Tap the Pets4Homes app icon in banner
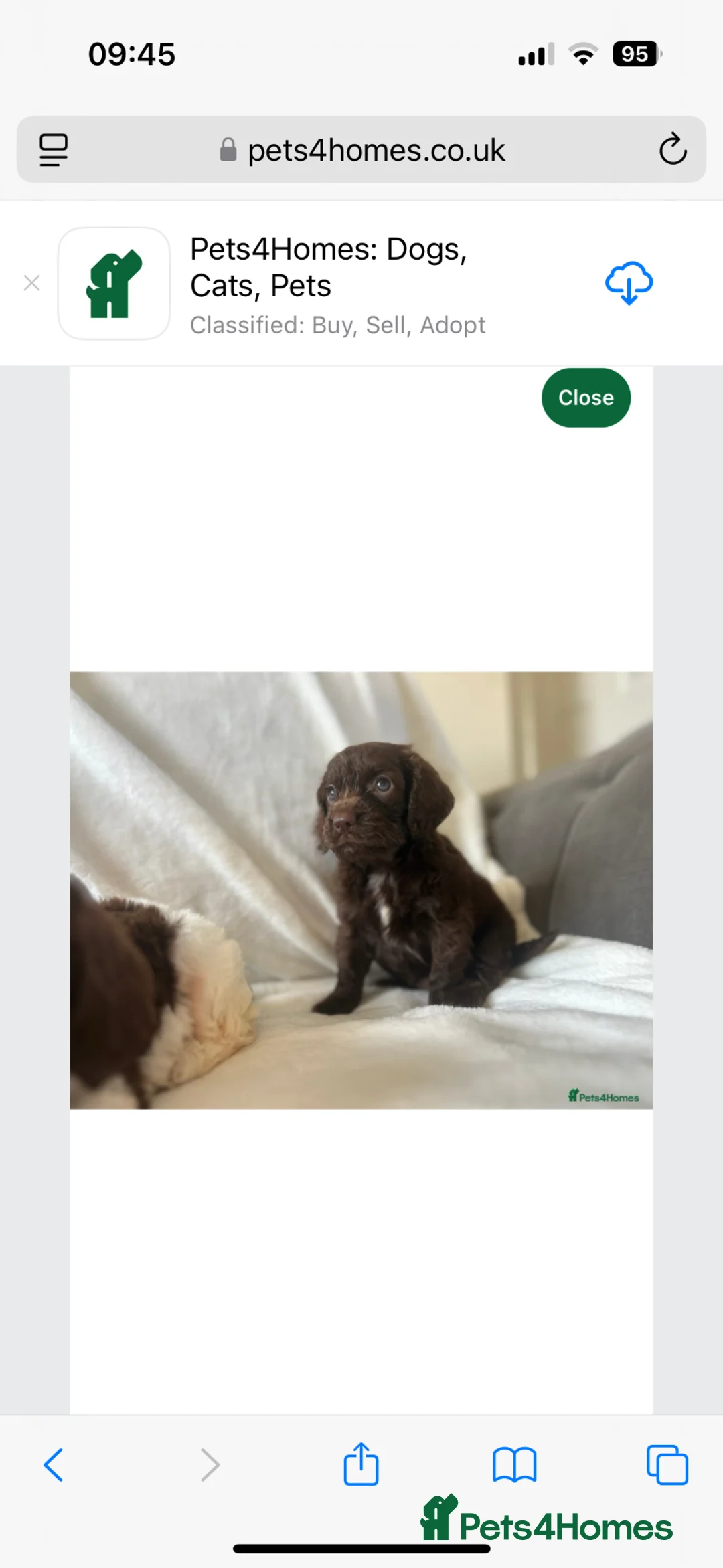The height and width of the screenshot is (1568, 723). 112,284
